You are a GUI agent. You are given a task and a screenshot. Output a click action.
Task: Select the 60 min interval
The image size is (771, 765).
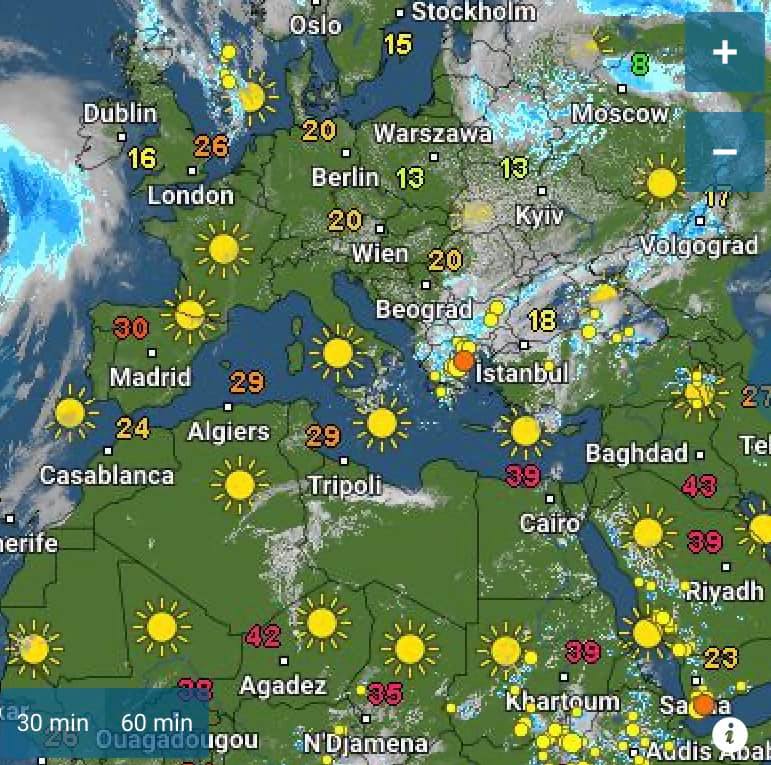click(157, 722)
